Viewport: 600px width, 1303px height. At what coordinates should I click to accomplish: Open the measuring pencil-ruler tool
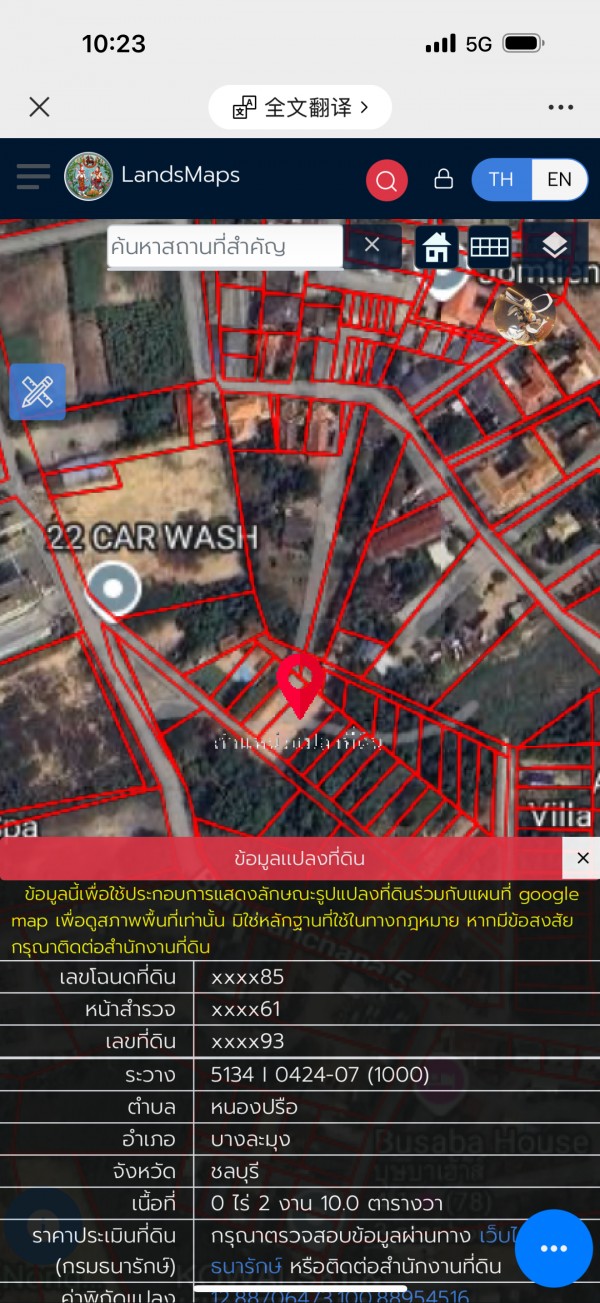click(37, 391)
